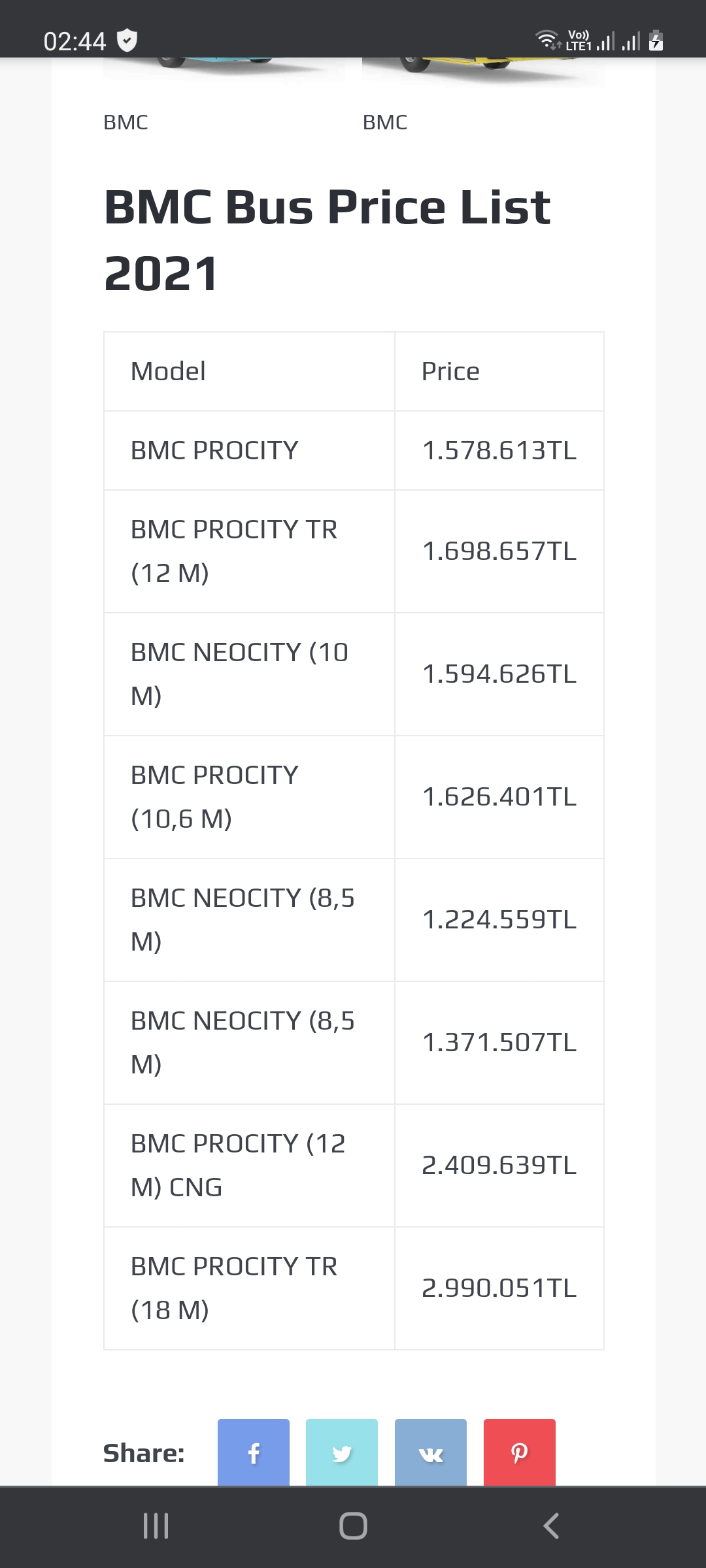The width and height of the screenshot is (706, 1568).
Task: Share this page on Pinterest
Action: (x=519, y=1452)
